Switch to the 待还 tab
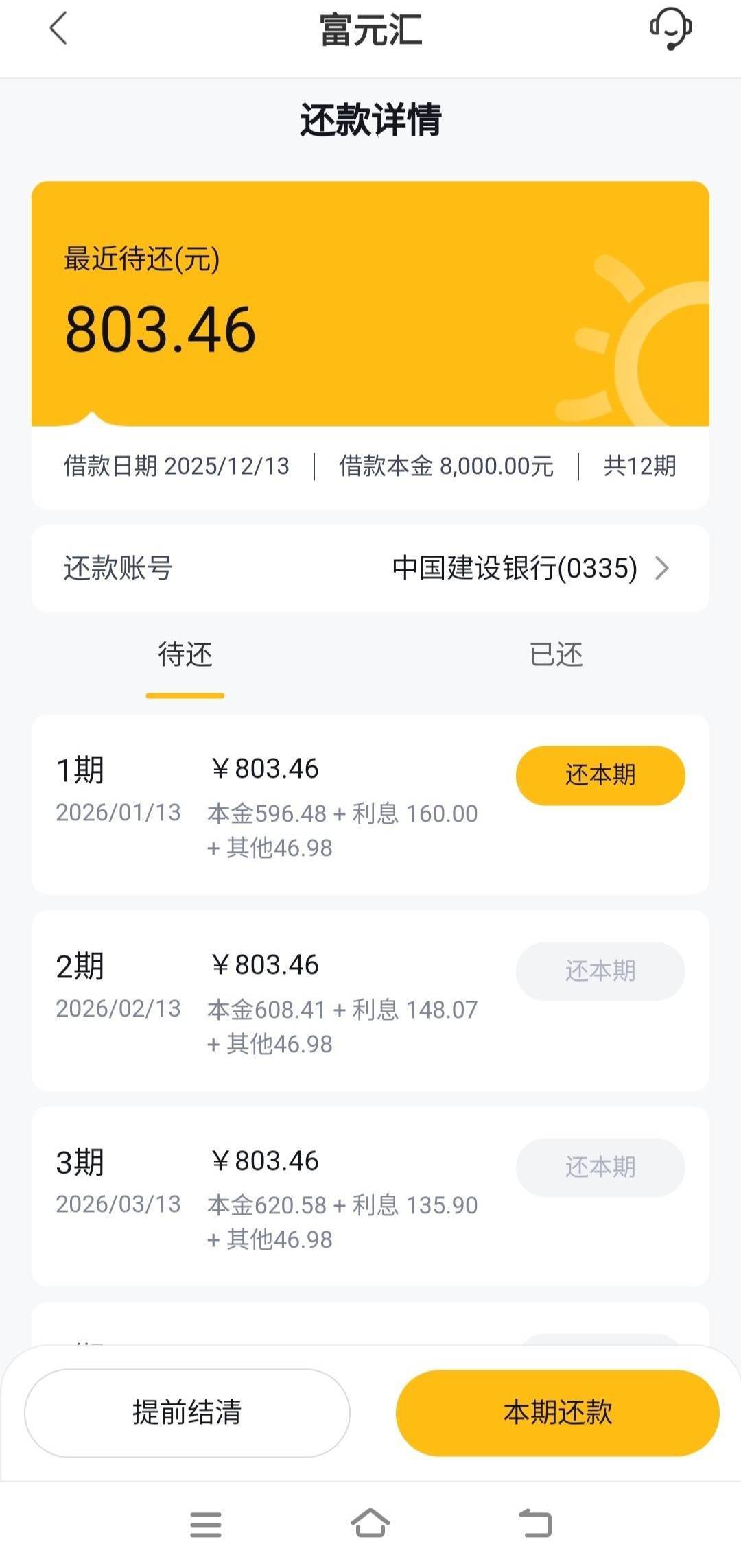 (x=185, y=655)
